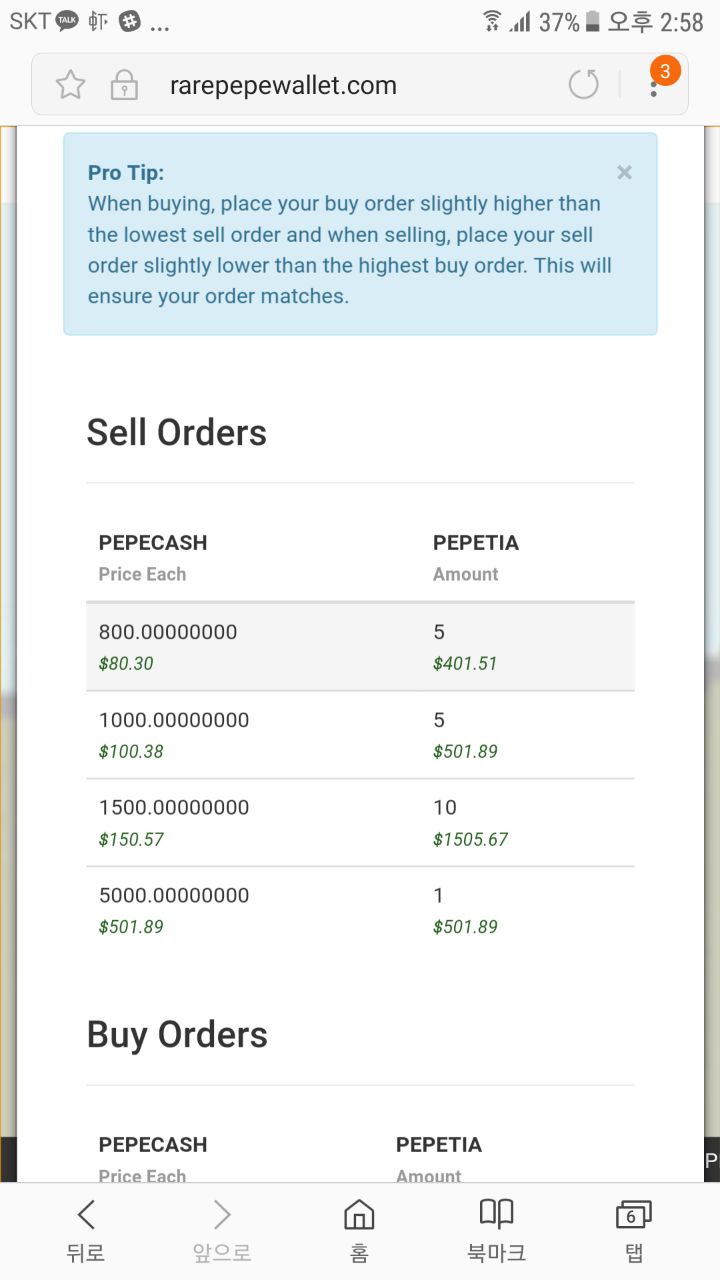Select the 1500.00000000 sell order row
Viewport: 720px width, 1280px height.
click(x=360, y=823)
